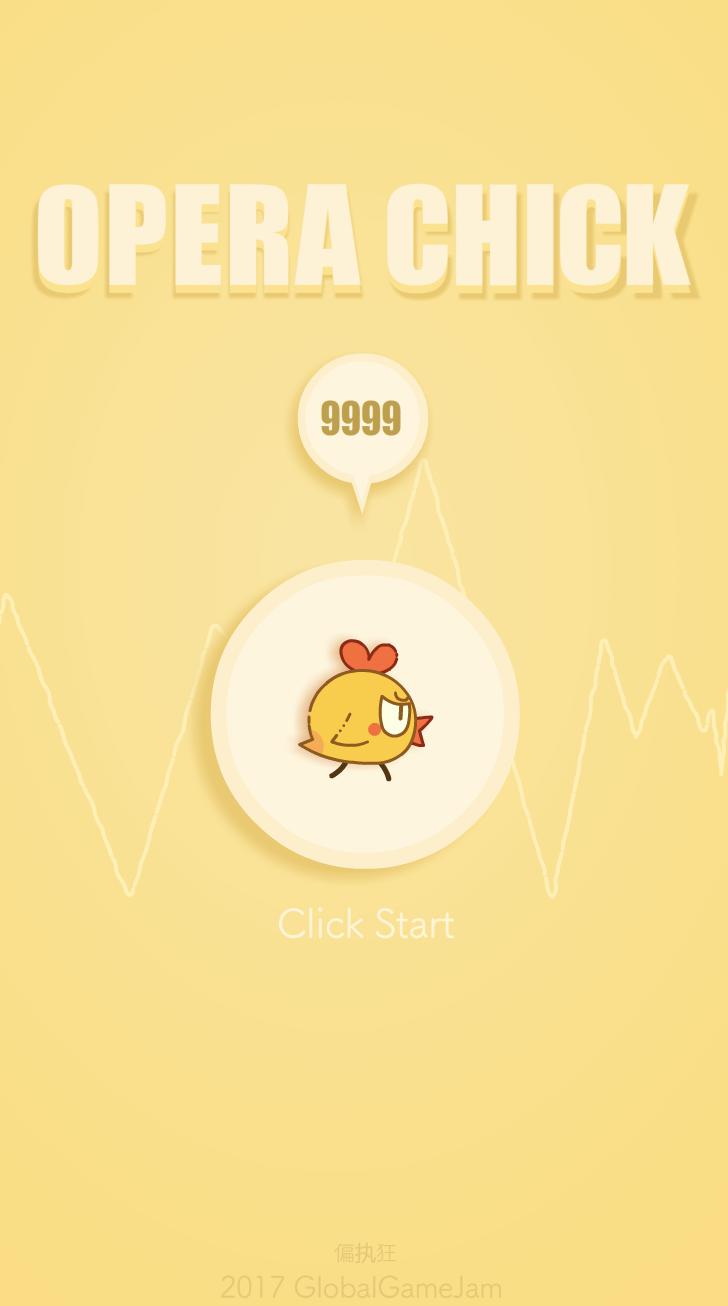Tap the chick circle to start

tap(365, 714)
